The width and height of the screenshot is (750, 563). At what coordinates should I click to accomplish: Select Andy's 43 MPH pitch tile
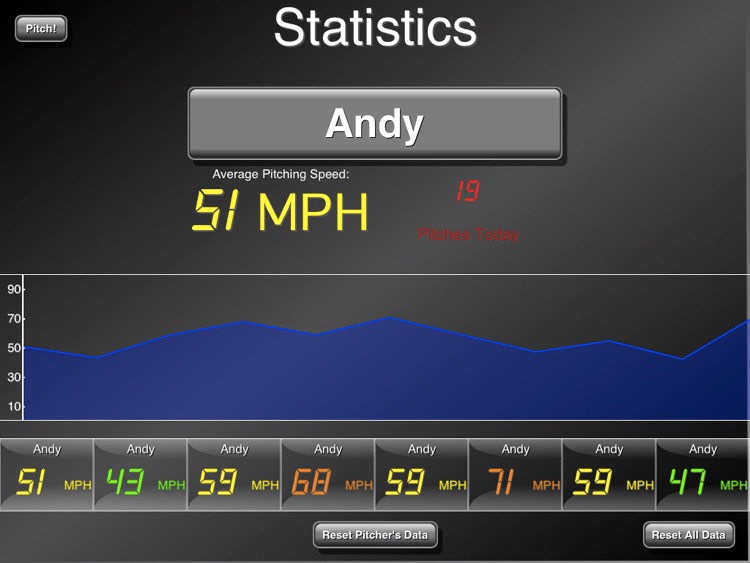click(x=140, y=474)
